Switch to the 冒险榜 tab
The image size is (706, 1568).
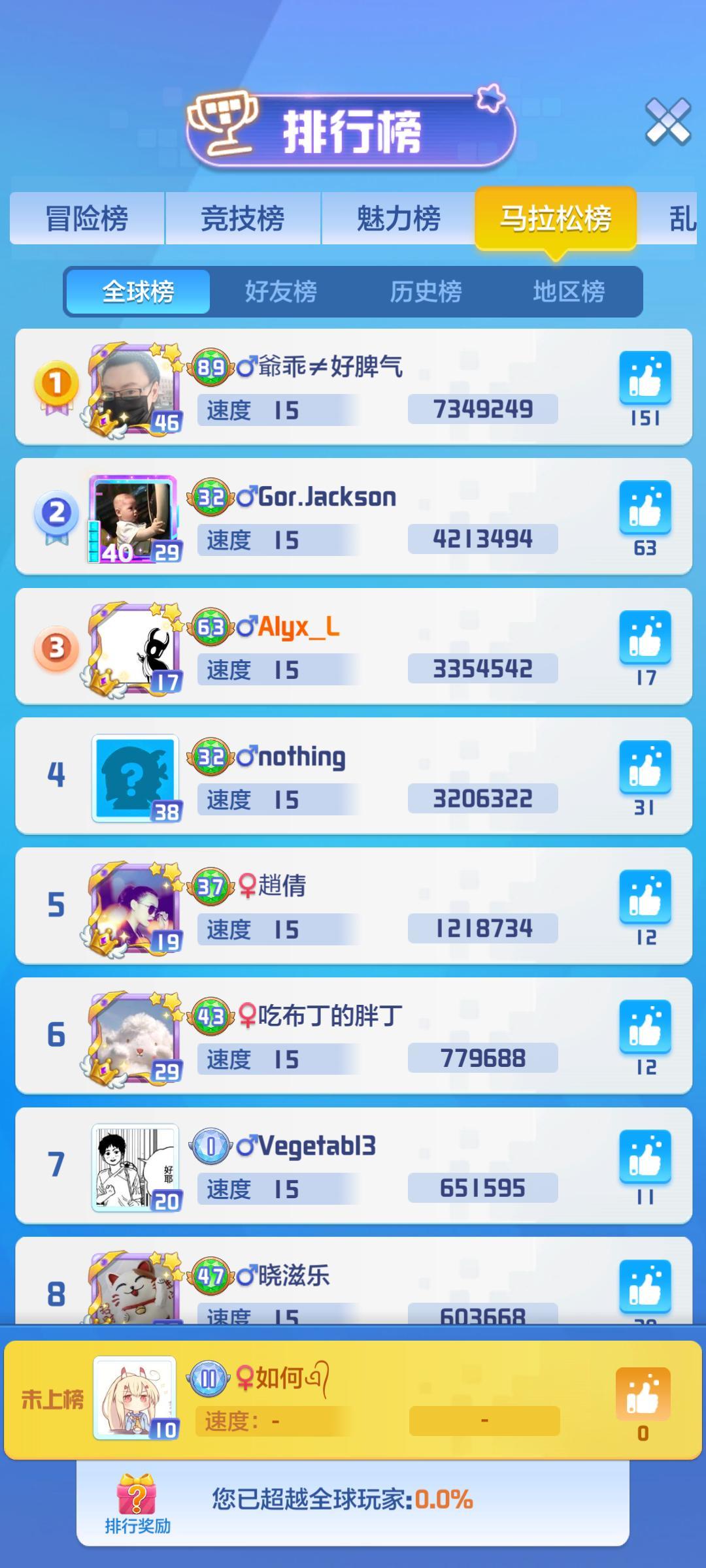pyautogui.click(x=87, y=218)
